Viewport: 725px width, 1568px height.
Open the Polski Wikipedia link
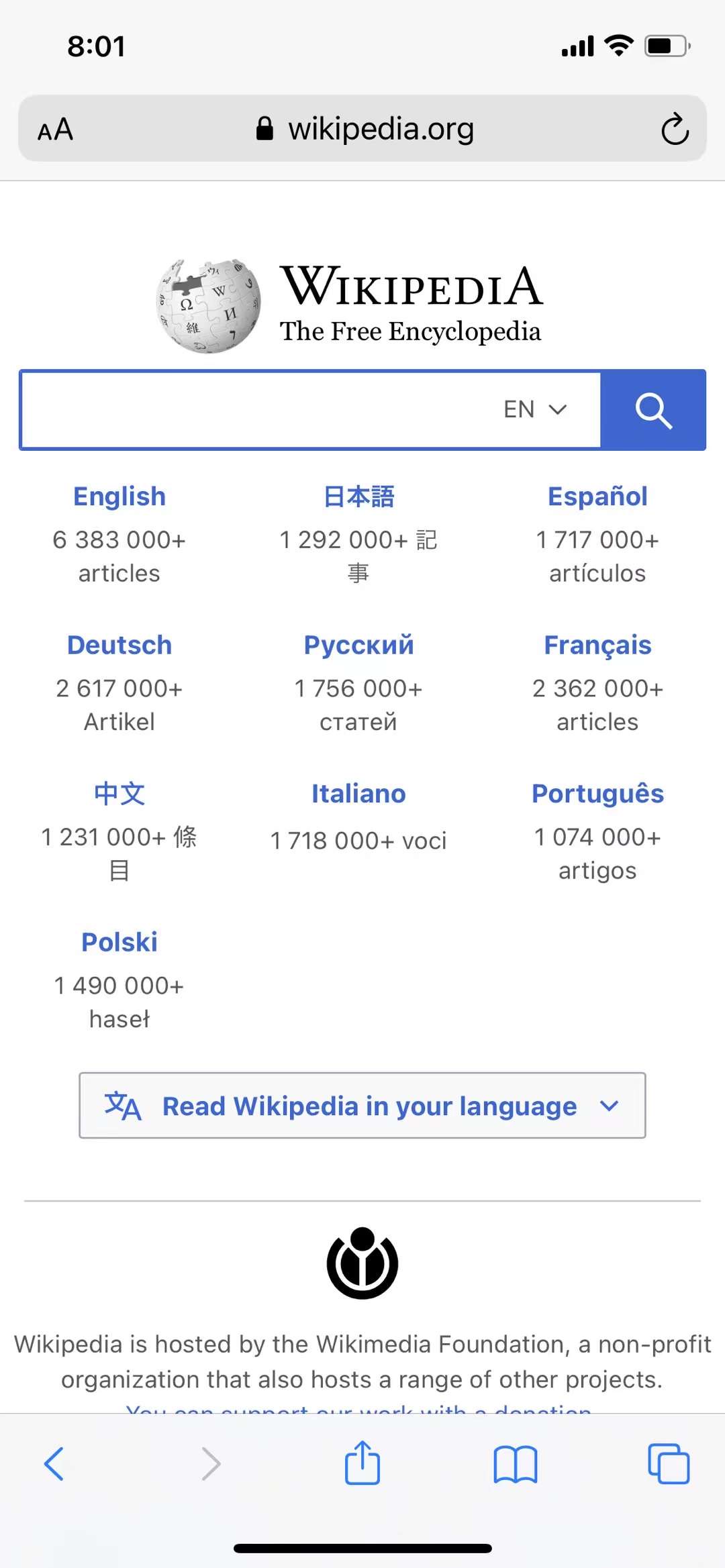click(119, 942)
